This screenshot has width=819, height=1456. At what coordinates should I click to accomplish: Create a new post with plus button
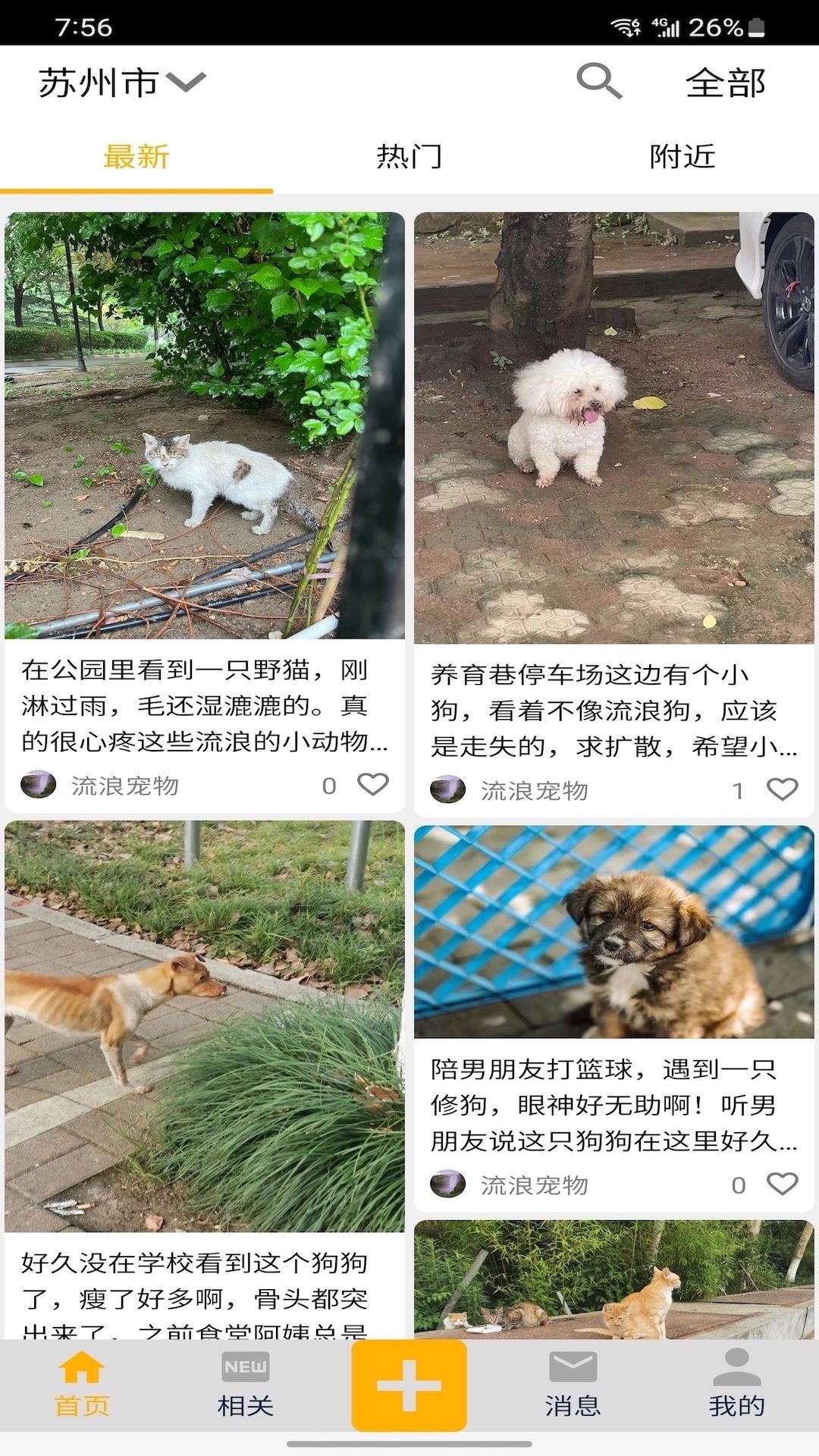409,1385
